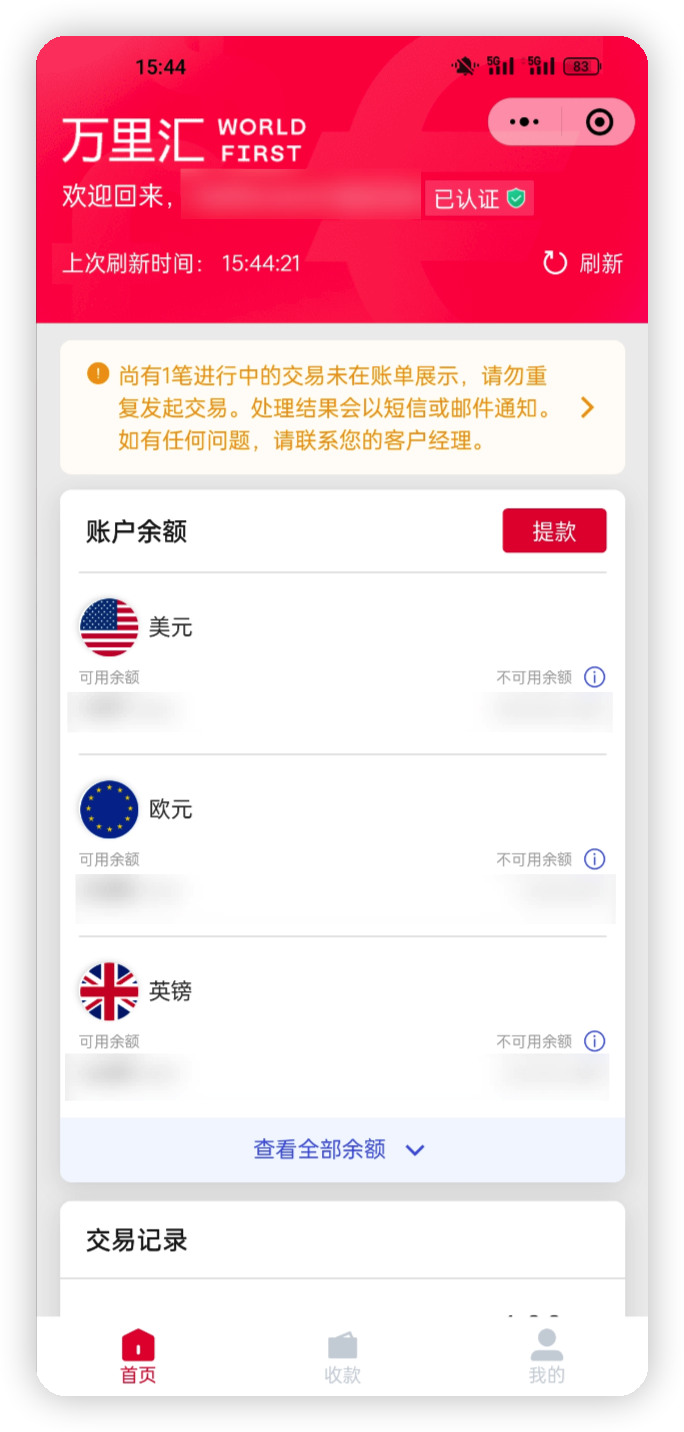The height and width of the screenshot is (1432, 684).
Task: Switch to the 我的 tab
Action: coord(546,1357)
